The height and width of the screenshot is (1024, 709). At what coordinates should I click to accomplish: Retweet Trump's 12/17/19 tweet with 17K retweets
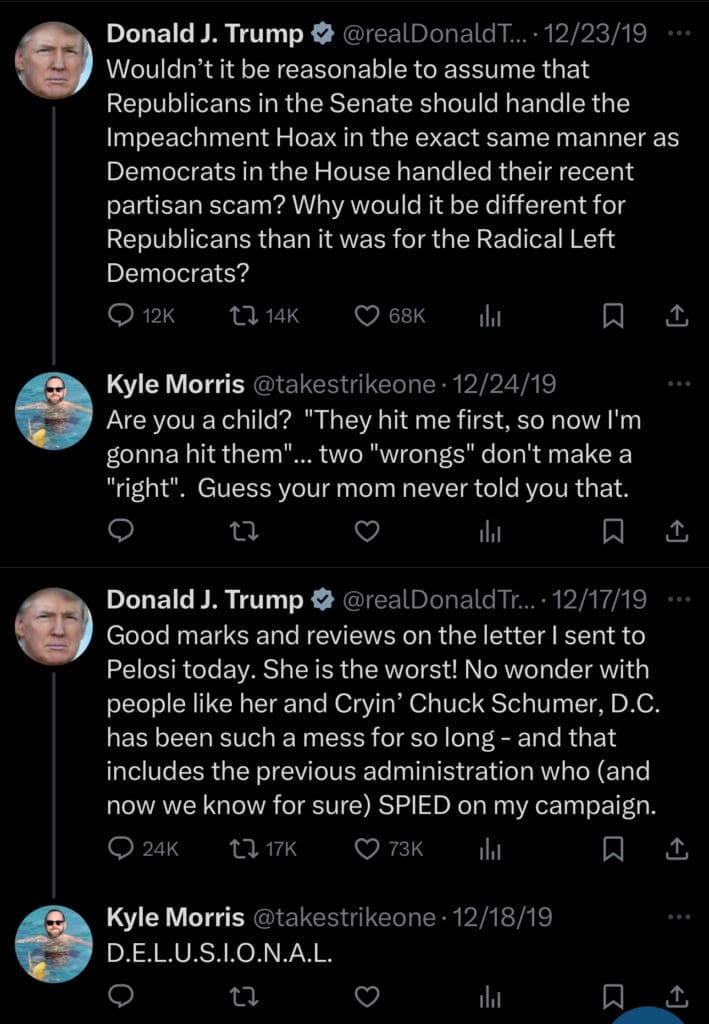[240, 848]
